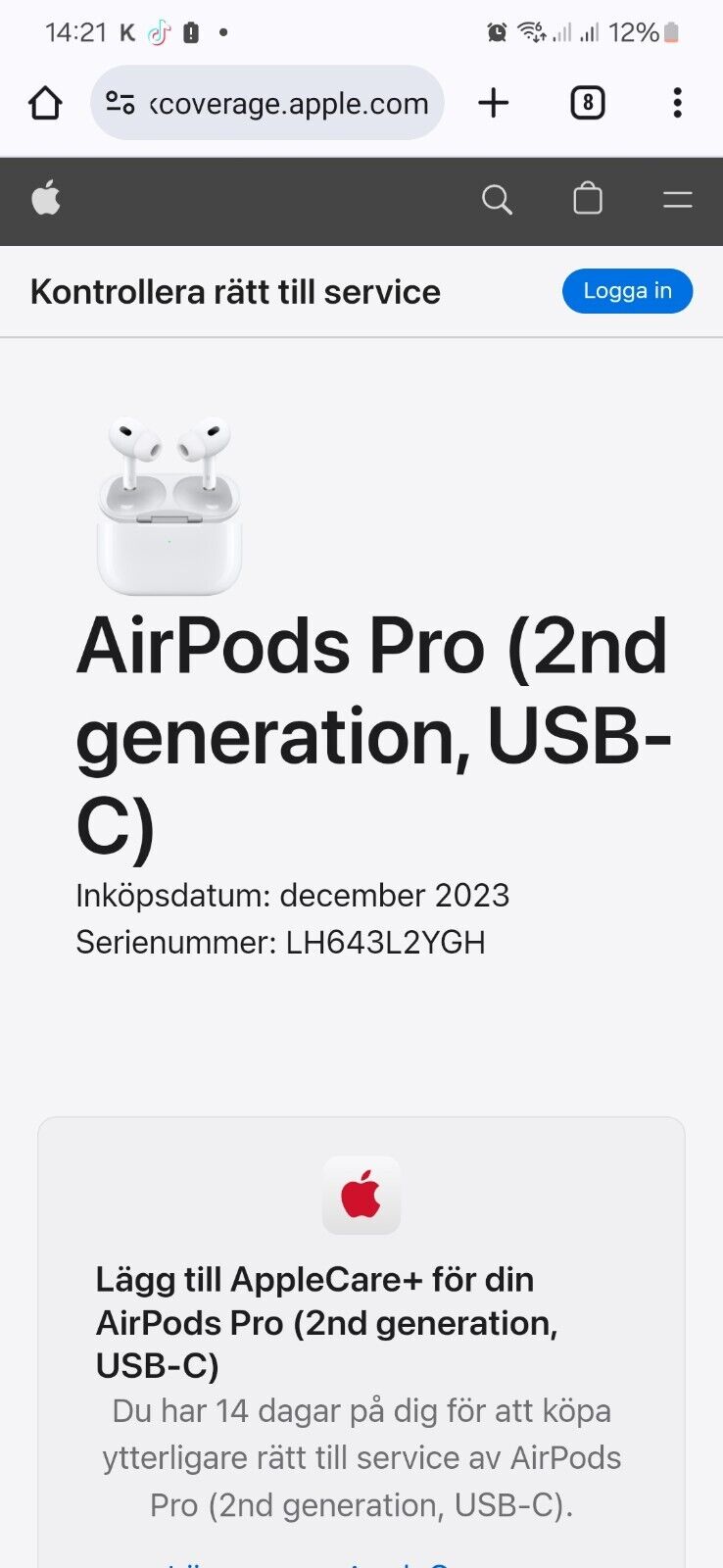View site info icon in the address bar
The height and width of the screenshot is (1568, 723).
point(120,103)
